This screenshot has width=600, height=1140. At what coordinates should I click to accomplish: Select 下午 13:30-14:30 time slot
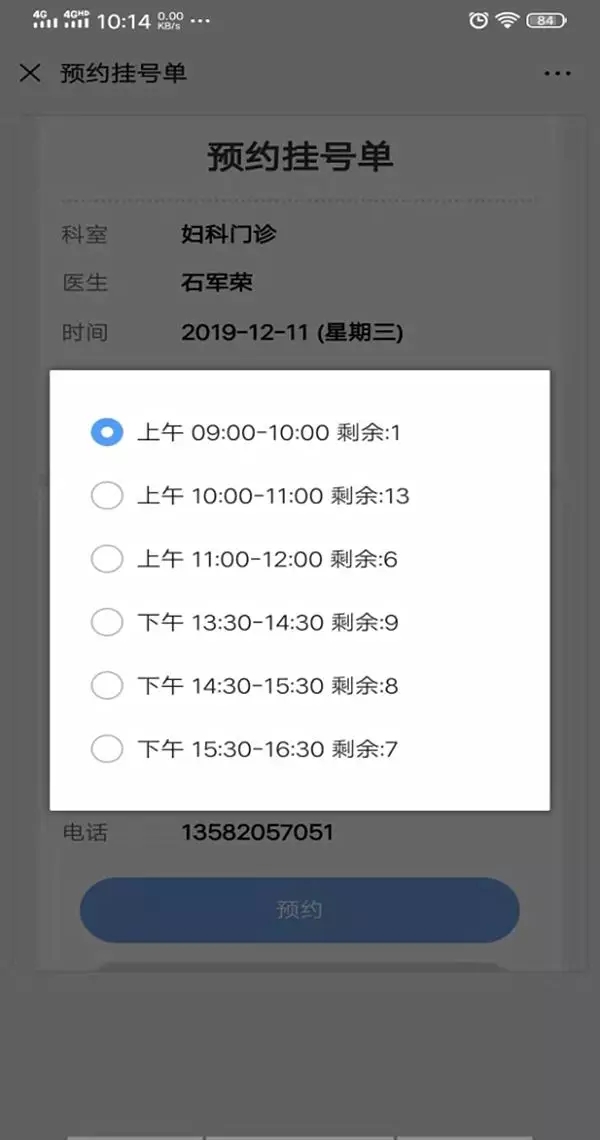tap(107, 623)
